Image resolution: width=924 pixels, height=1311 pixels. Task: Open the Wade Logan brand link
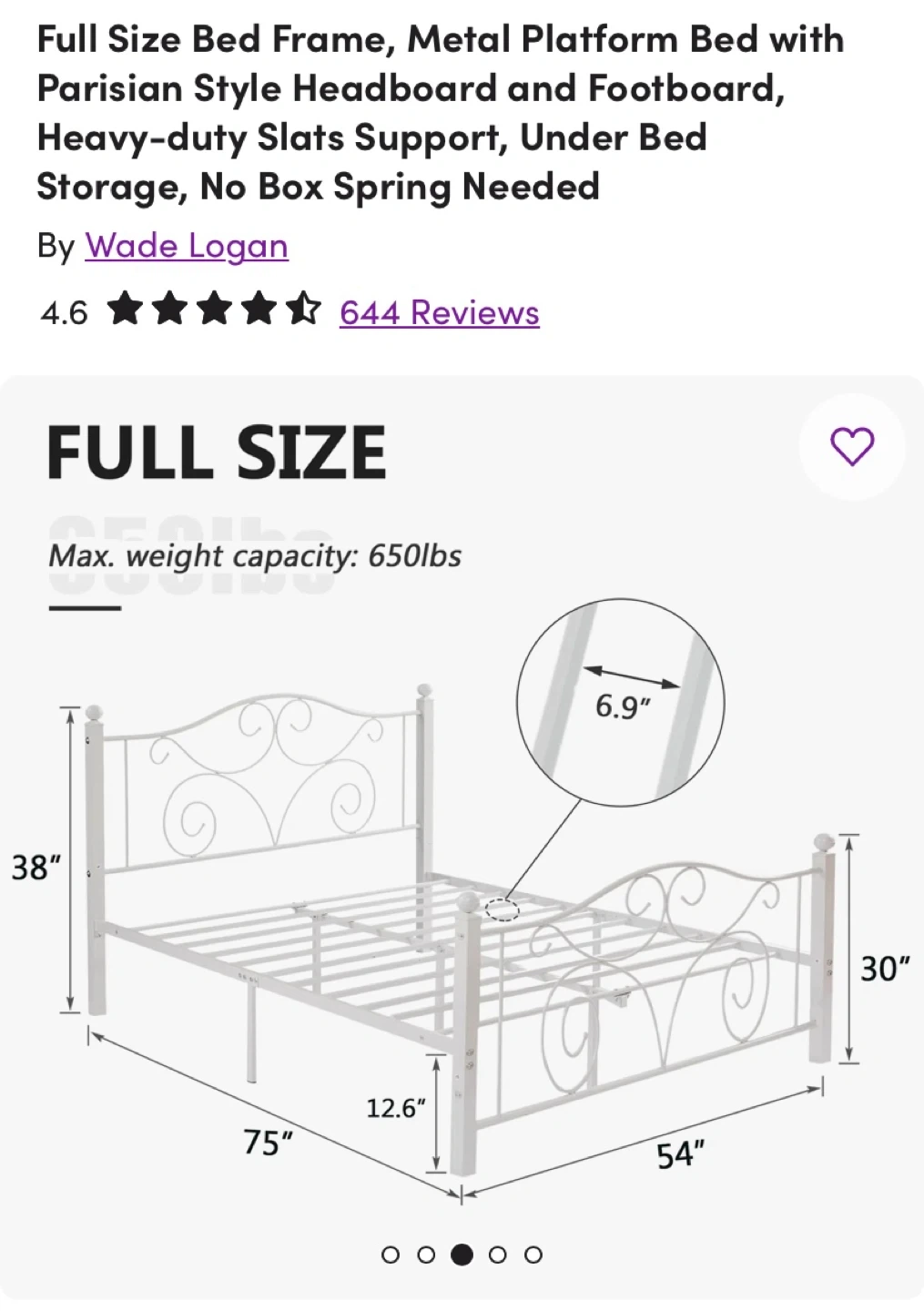point(187,246)
